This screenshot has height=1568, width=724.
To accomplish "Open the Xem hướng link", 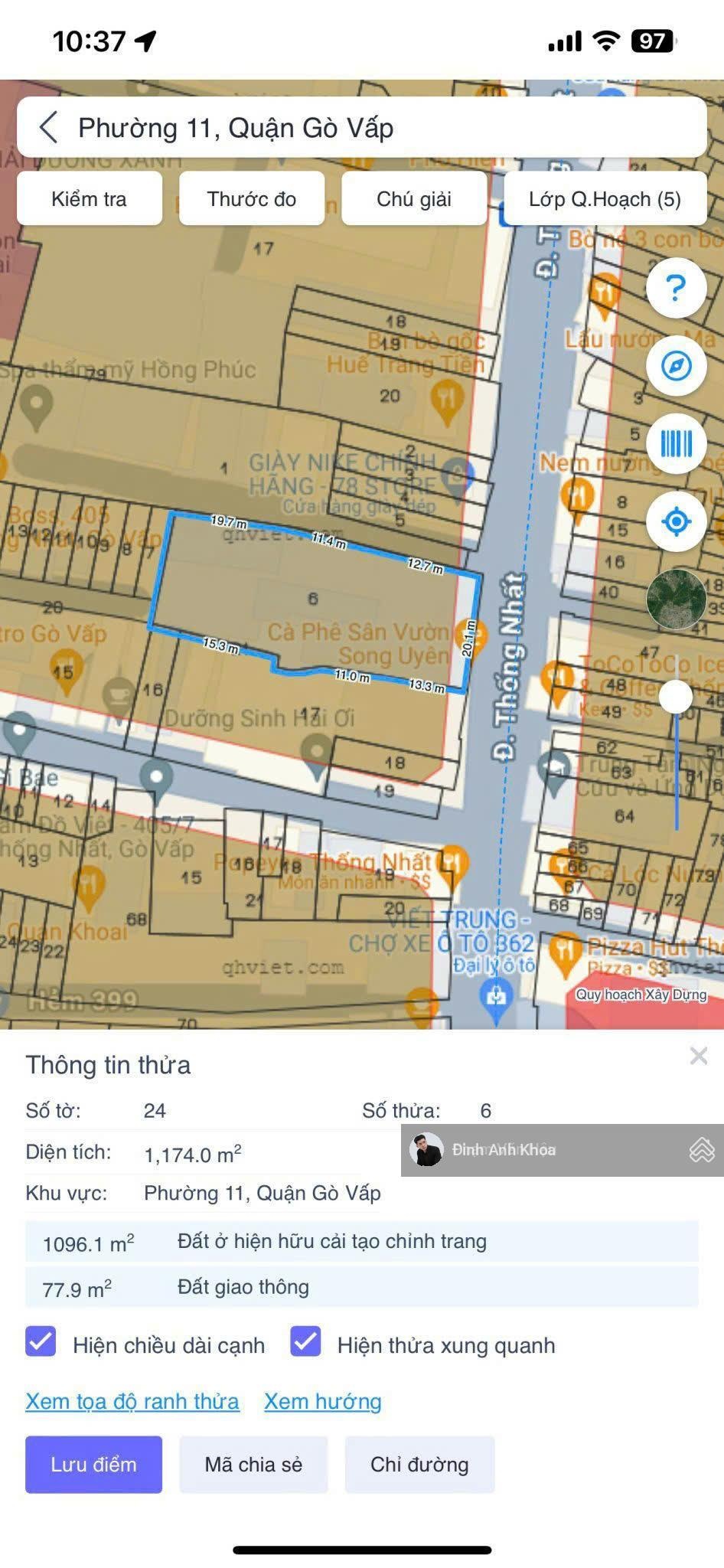I will (322, 1401).
